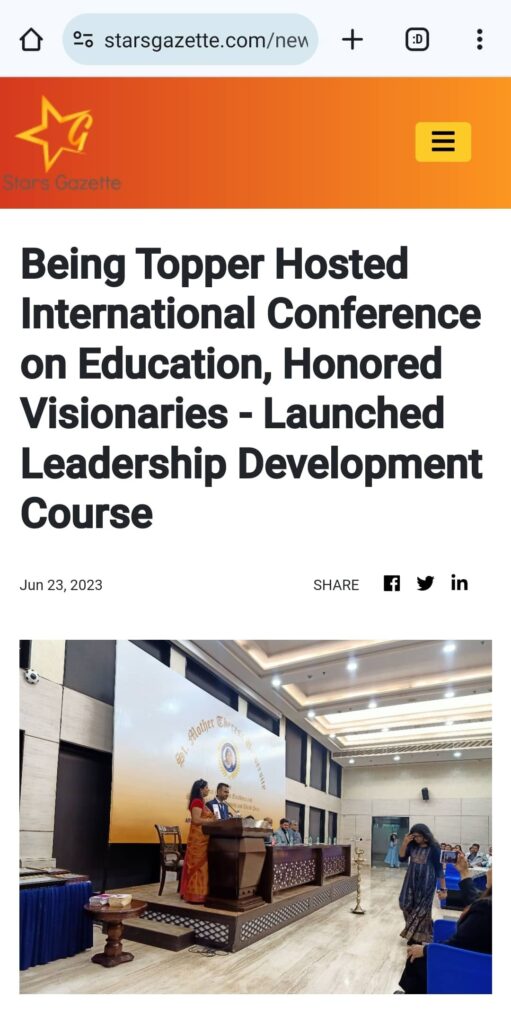511x1024 pixels.
Task: Share the article on Facebook
Action: (x=391, y=583)
